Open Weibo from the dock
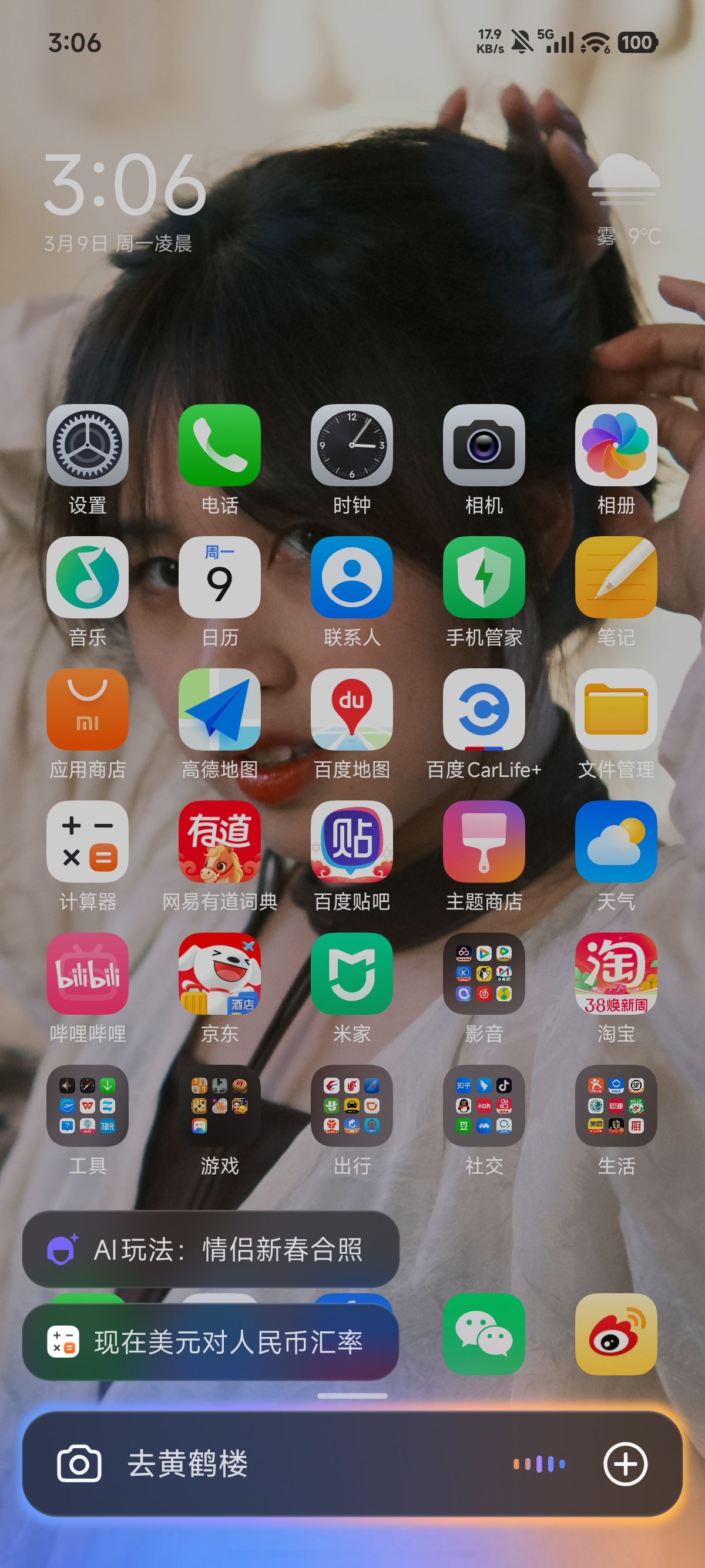This screenshot has height=1568, width=705. click(x=616, y=1334)
